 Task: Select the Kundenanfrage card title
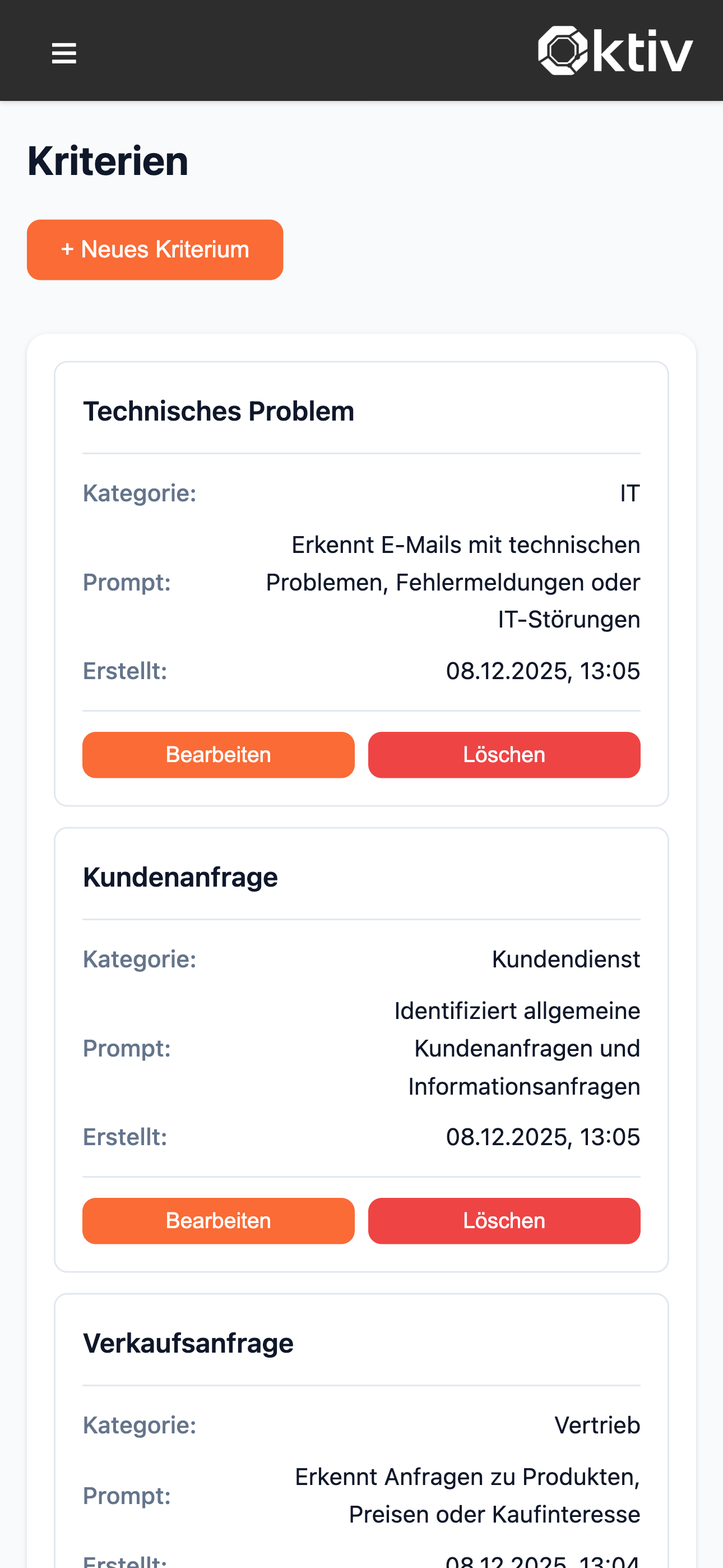coord(180,877)
